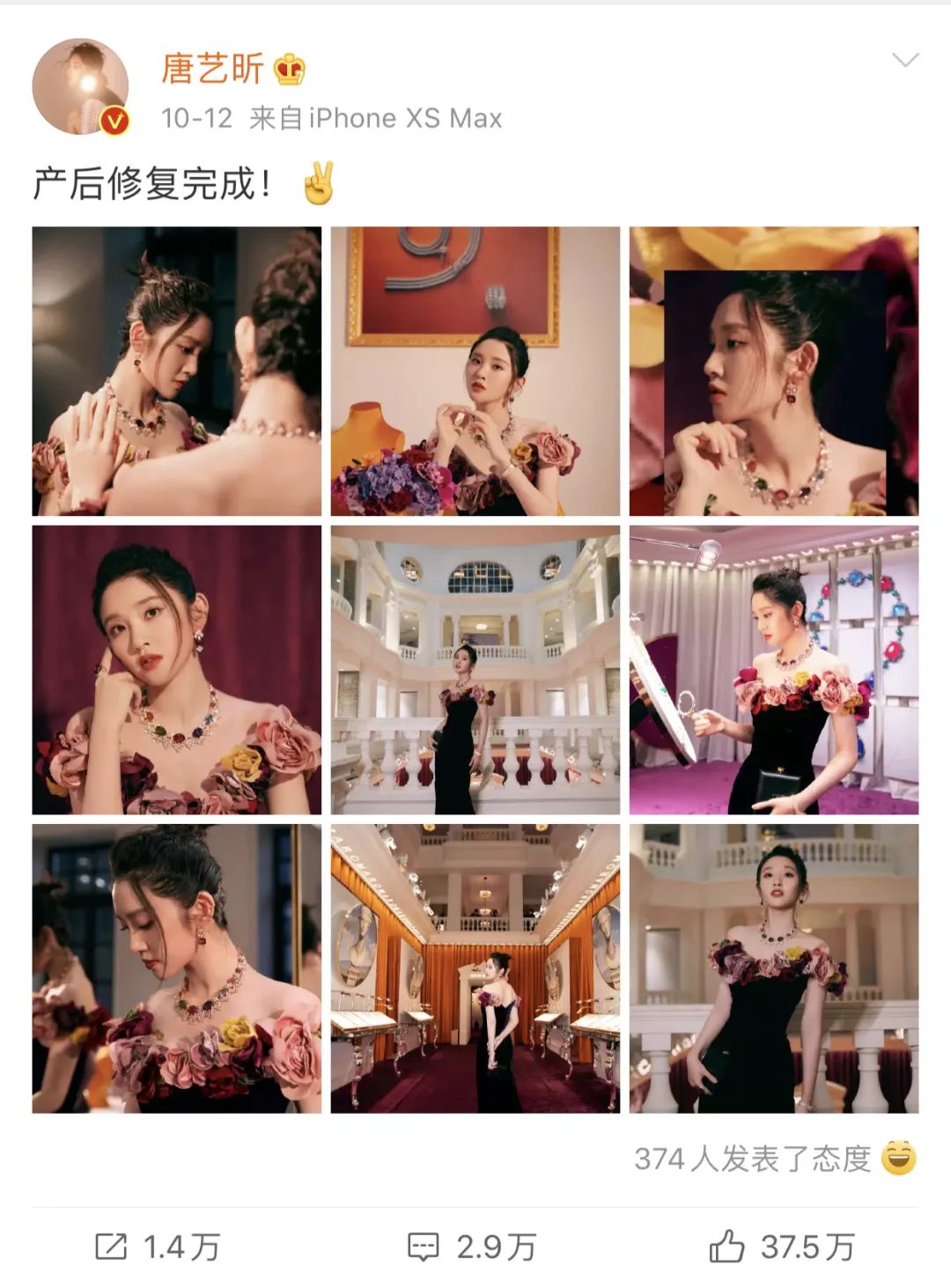
Task: Open the white balcony hall full-length photo
Action: (475, 669)
